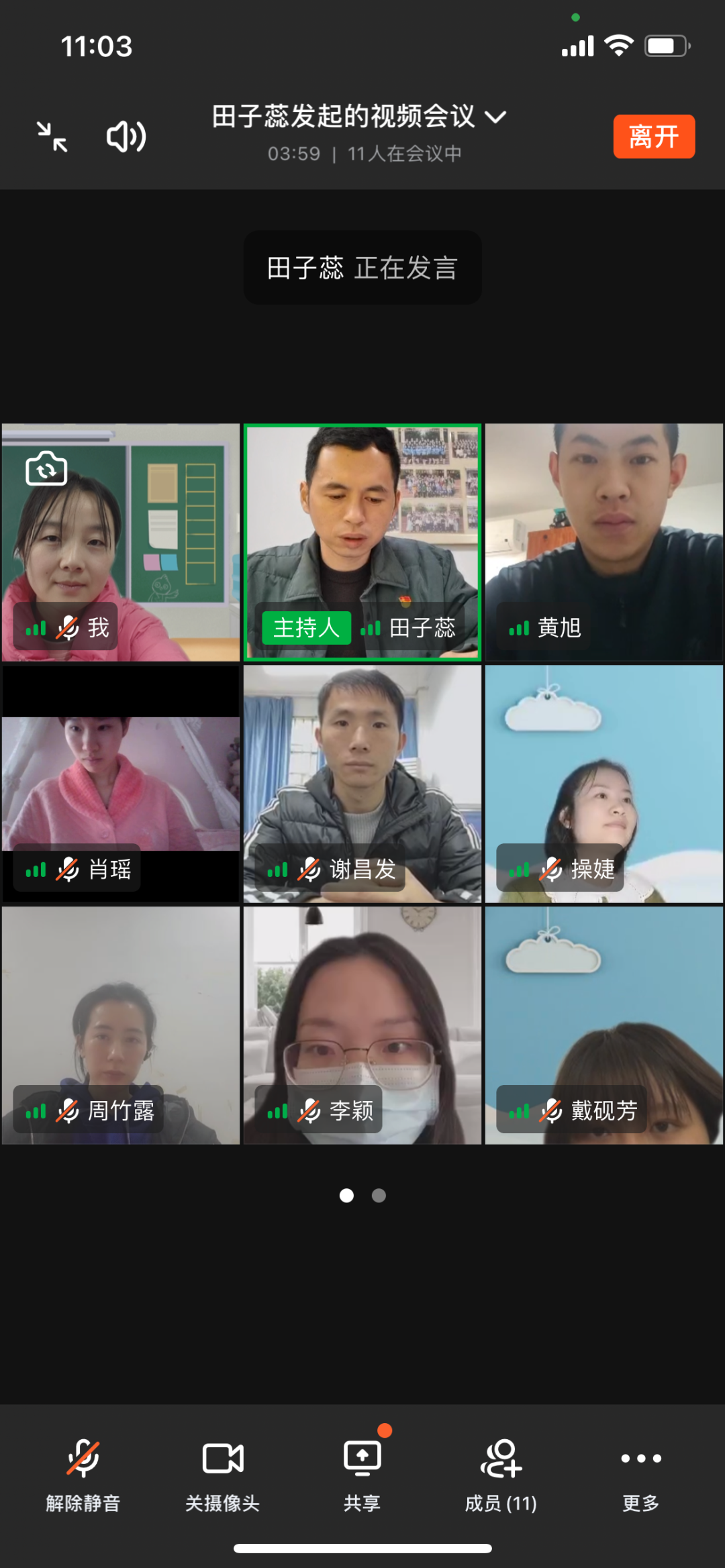Viewport: 725px width, 1568px height.
Task: View 李颖's video tile
Action: pos(362,1025)
